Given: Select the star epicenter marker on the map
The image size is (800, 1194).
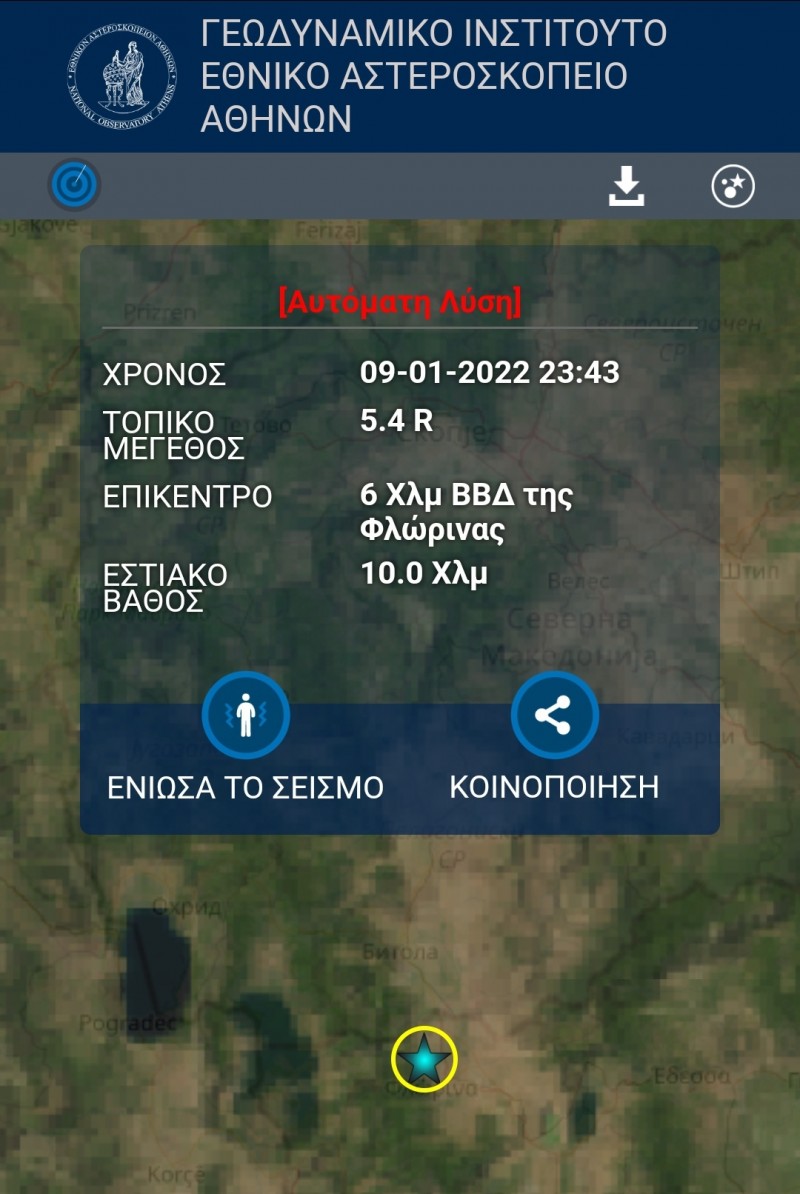Looking at the screenshot, I should (425, 1059).
